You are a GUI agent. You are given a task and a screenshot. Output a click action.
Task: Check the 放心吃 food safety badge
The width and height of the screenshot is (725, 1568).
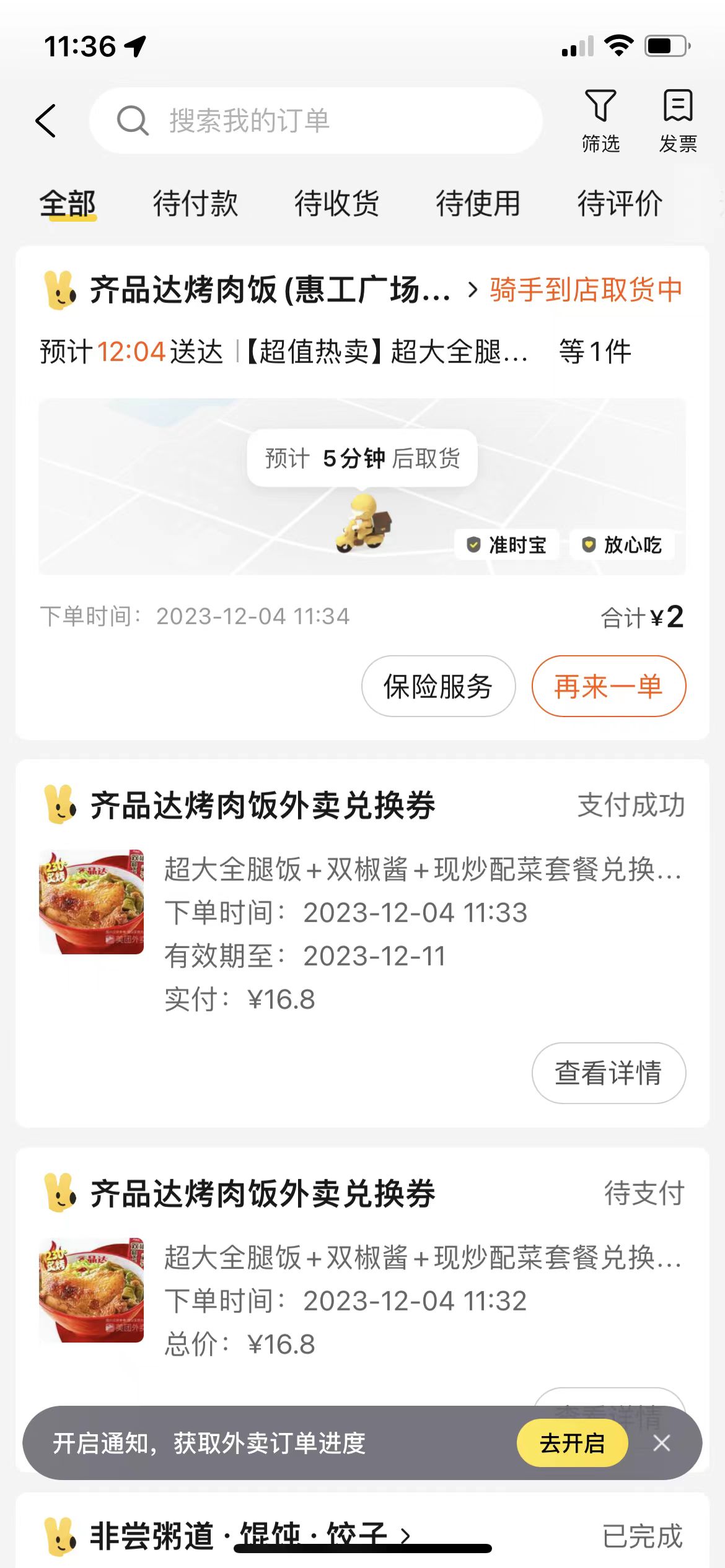tap(622, 545)
